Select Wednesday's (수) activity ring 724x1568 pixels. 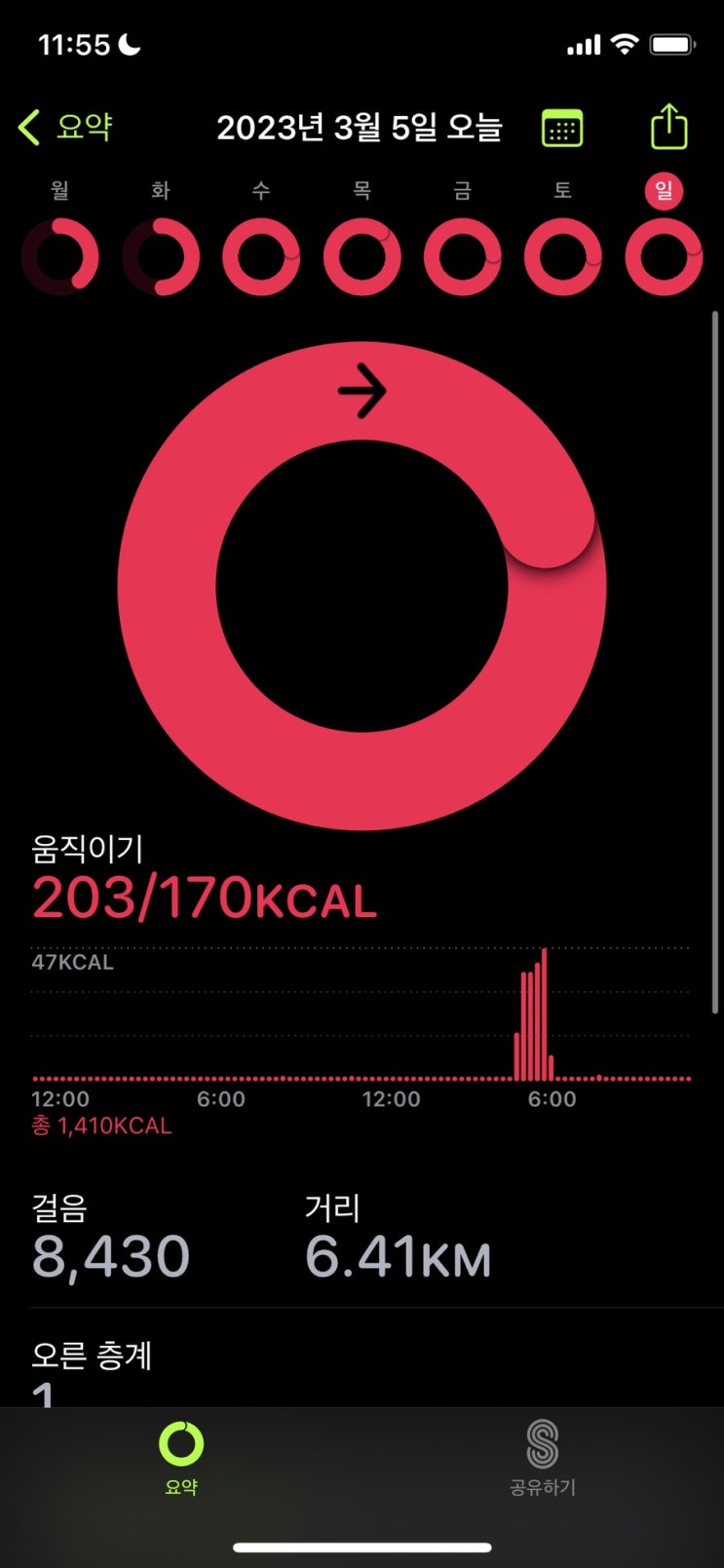pos(261,257)
